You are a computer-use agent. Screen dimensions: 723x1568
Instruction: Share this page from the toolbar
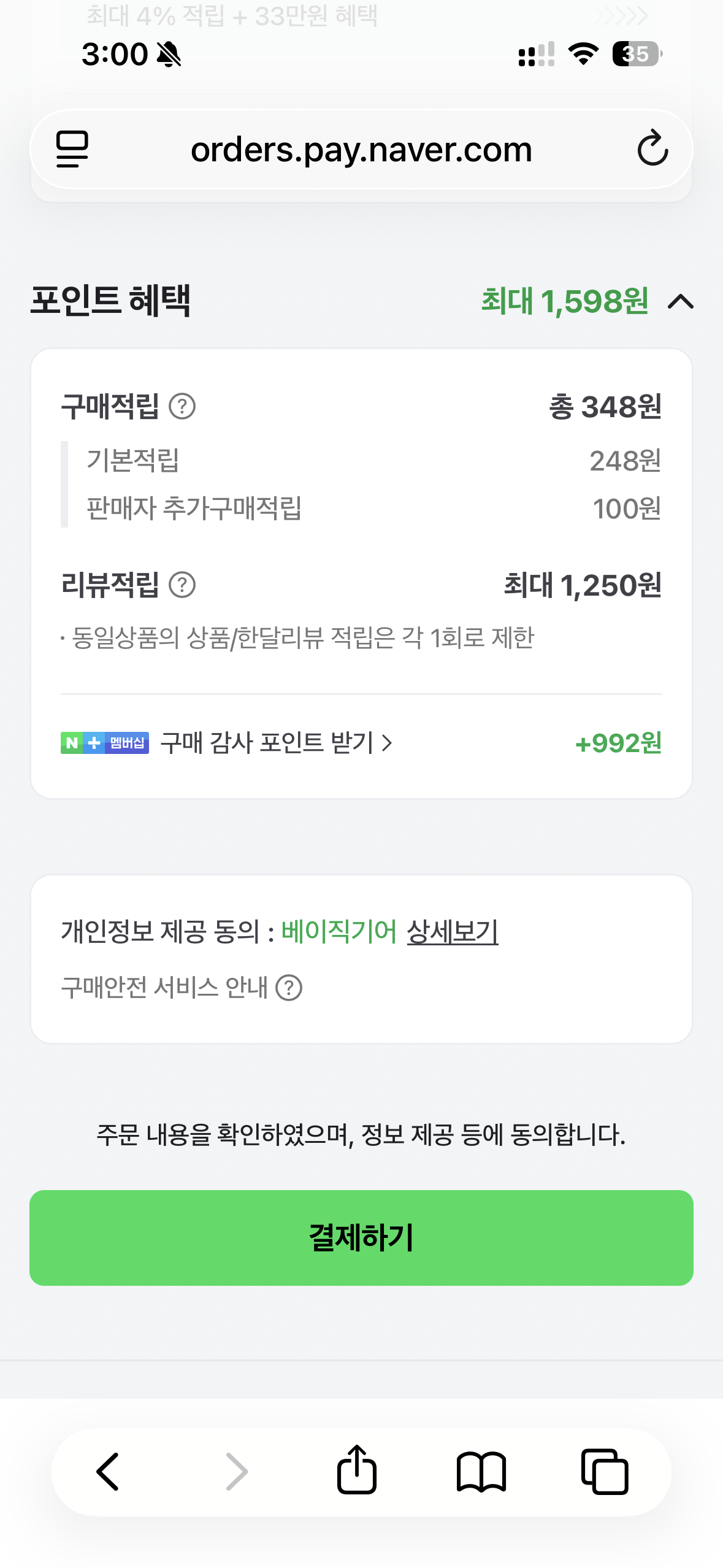click(x=356, y=1470)
